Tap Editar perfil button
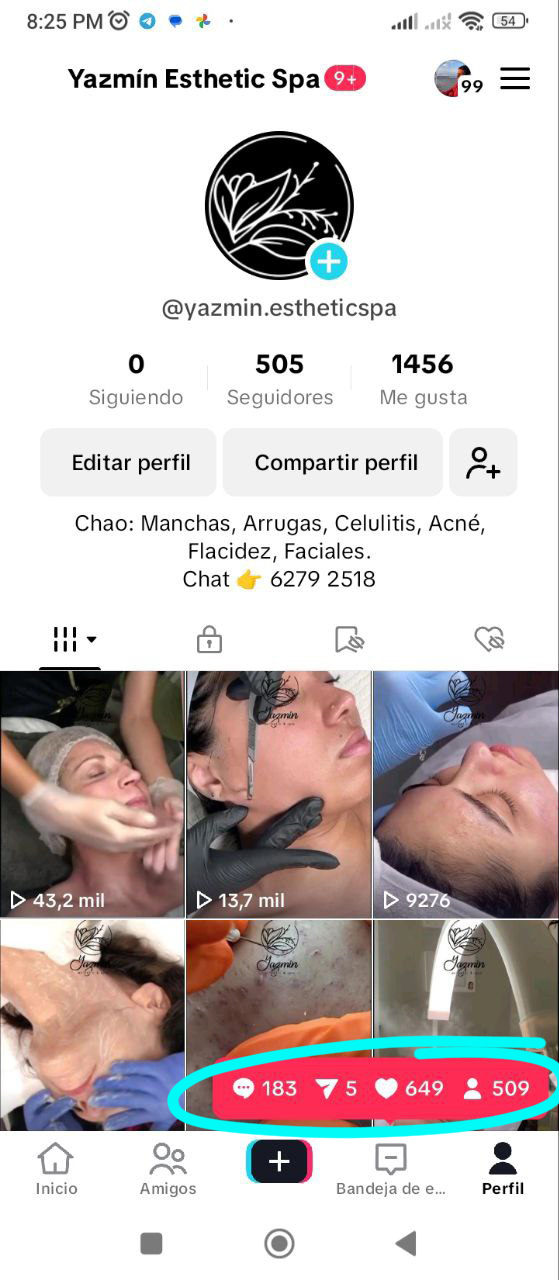The image size is (559, 1280). coord(129,462)
